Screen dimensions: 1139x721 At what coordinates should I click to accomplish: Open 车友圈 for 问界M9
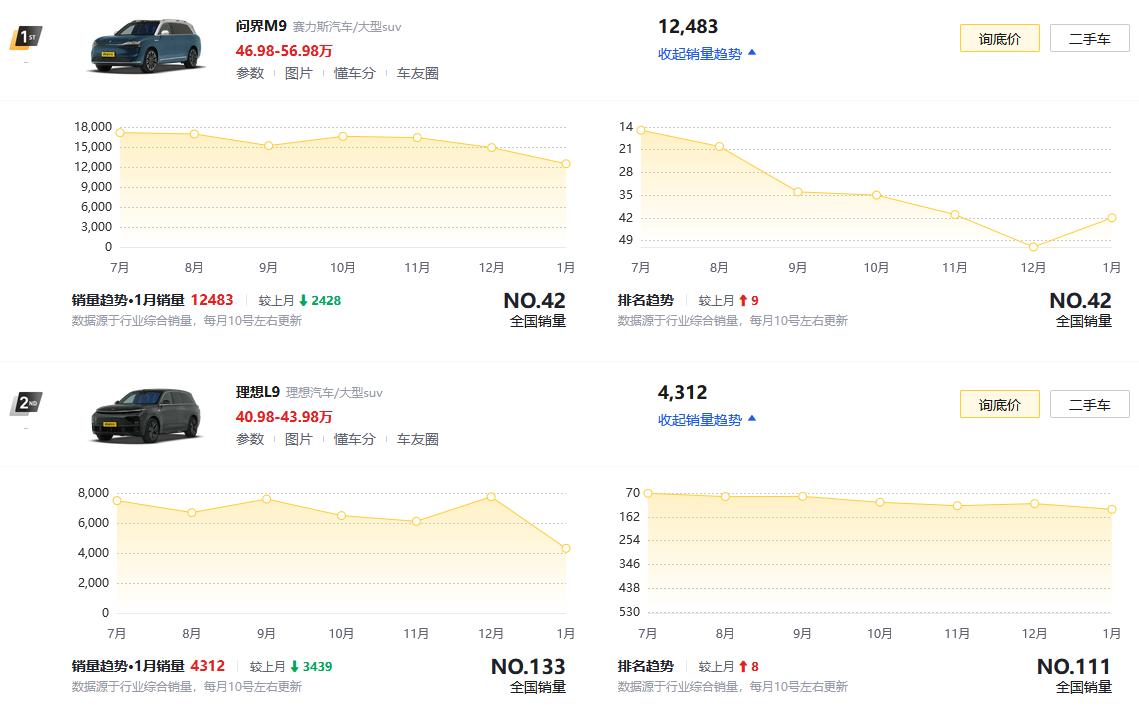click(417, 73)
